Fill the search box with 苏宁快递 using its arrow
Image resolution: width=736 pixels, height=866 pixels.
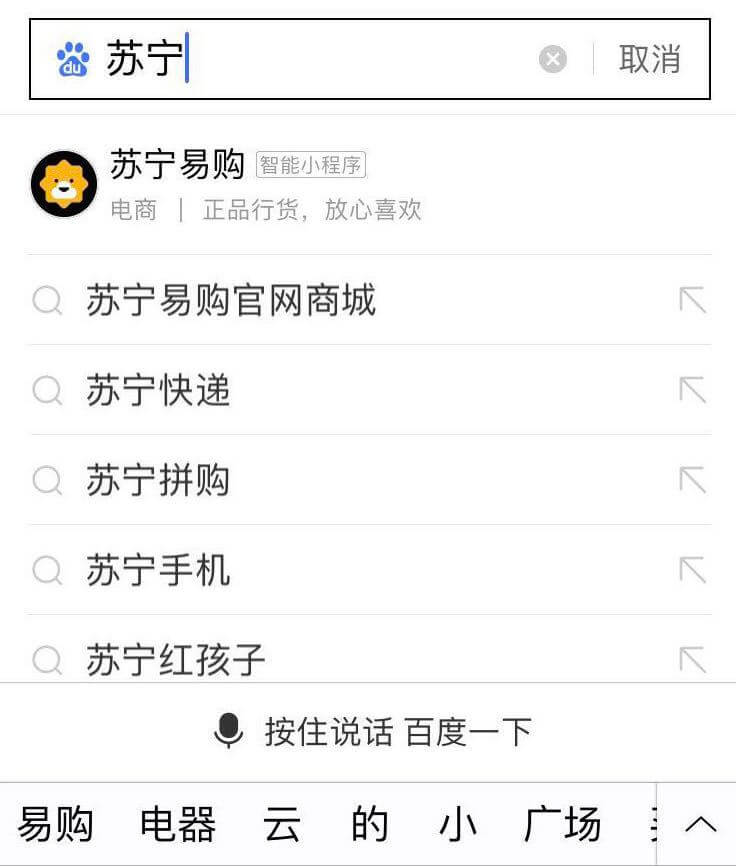[x=692, y=390]
